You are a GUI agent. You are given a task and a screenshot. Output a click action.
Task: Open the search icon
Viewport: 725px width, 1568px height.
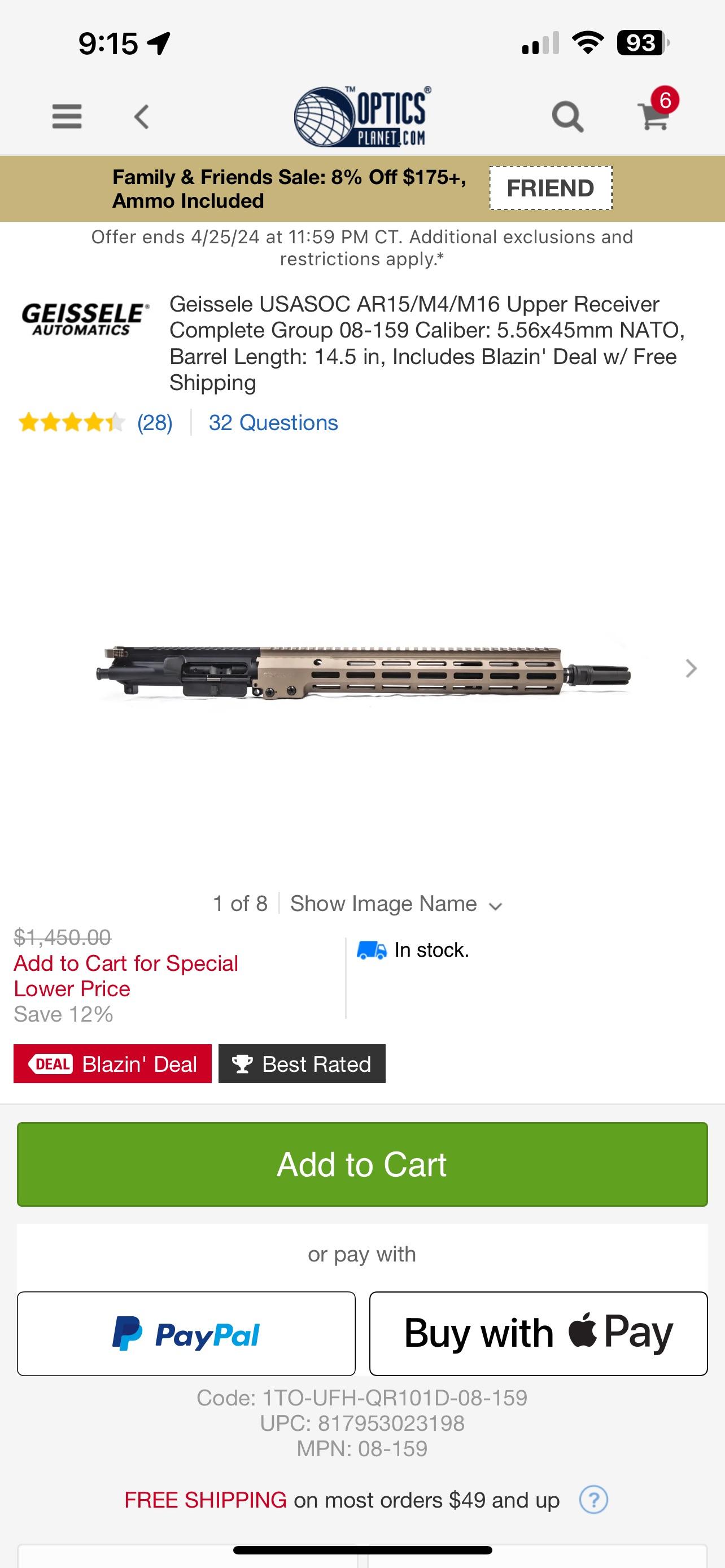pos(567,116)
